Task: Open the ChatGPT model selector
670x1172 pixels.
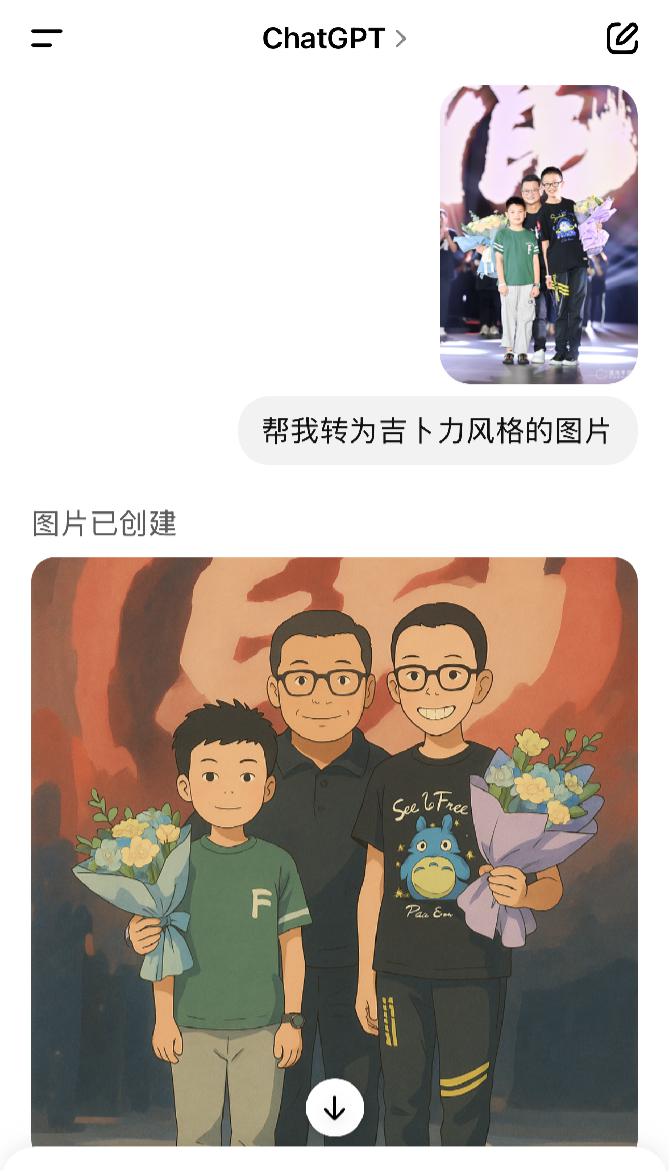Action: [x=333, y=39]
